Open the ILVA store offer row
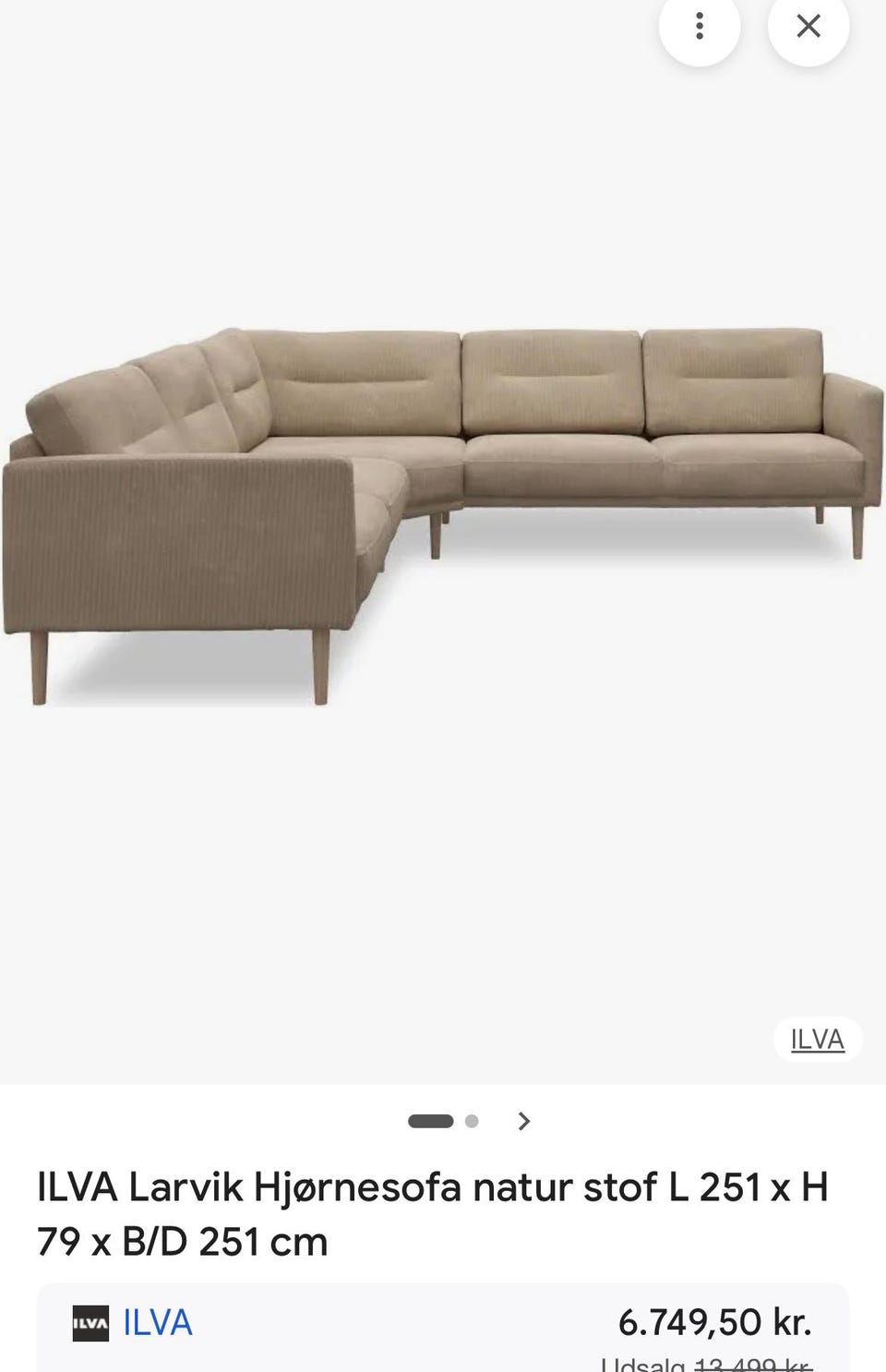 pyautogui.click(x=442, y=1324)
